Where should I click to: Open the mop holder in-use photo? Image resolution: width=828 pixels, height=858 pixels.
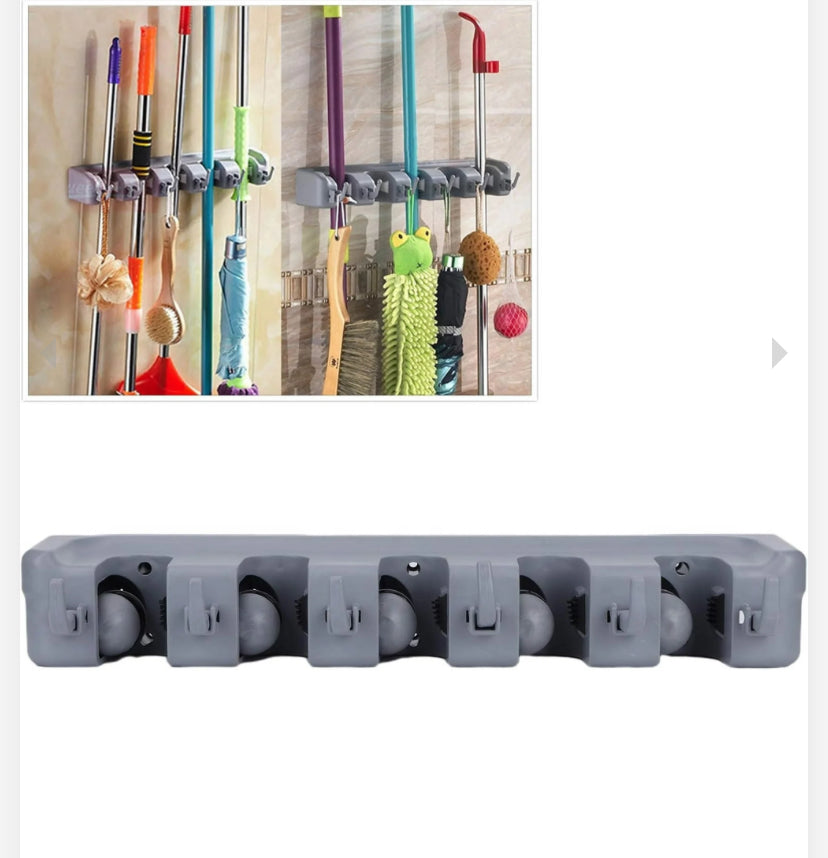[280, 200]
